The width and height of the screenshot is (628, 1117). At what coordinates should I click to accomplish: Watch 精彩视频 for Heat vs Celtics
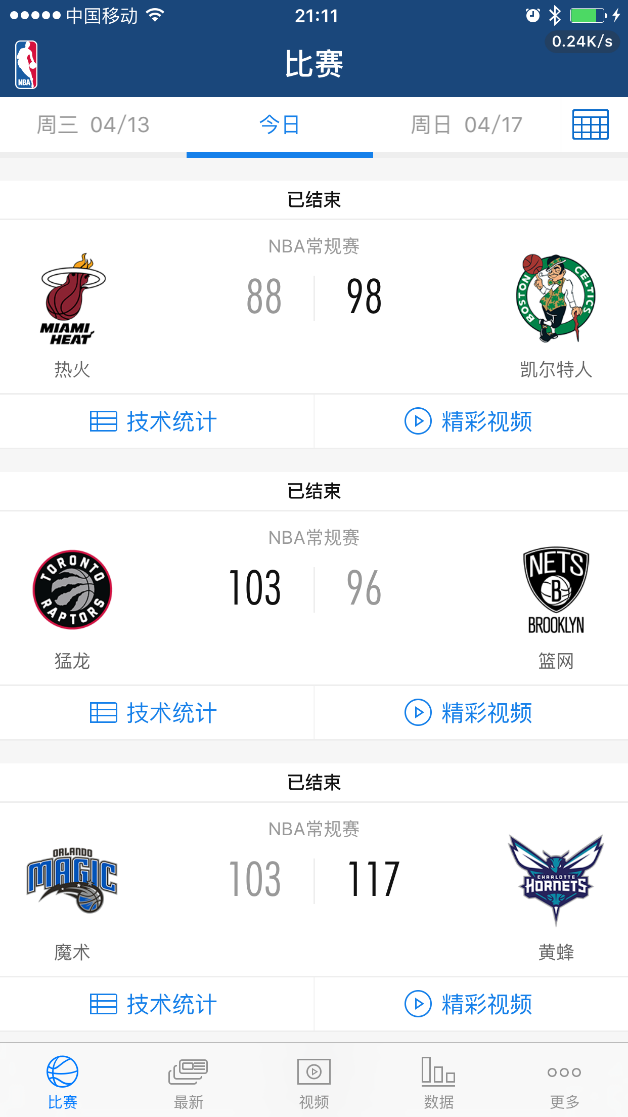point(468,421)
